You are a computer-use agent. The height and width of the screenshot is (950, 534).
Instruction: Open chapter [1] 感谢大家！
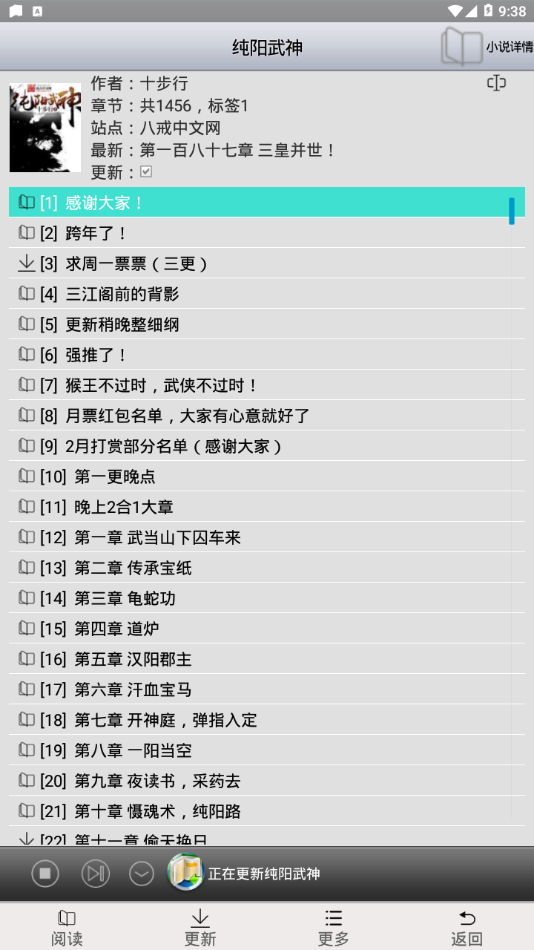coord(267,202)
